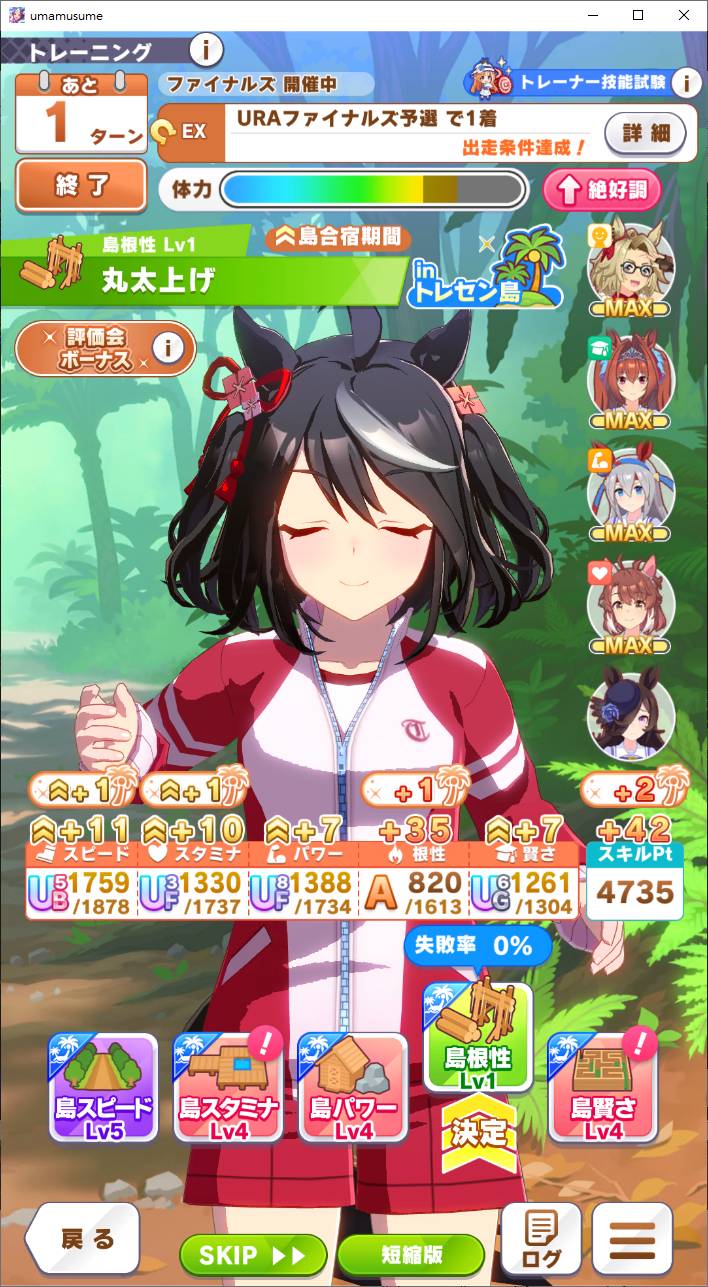Select 島賢さ Lv4 training
708x1287 pixels.
point(603,1087)
